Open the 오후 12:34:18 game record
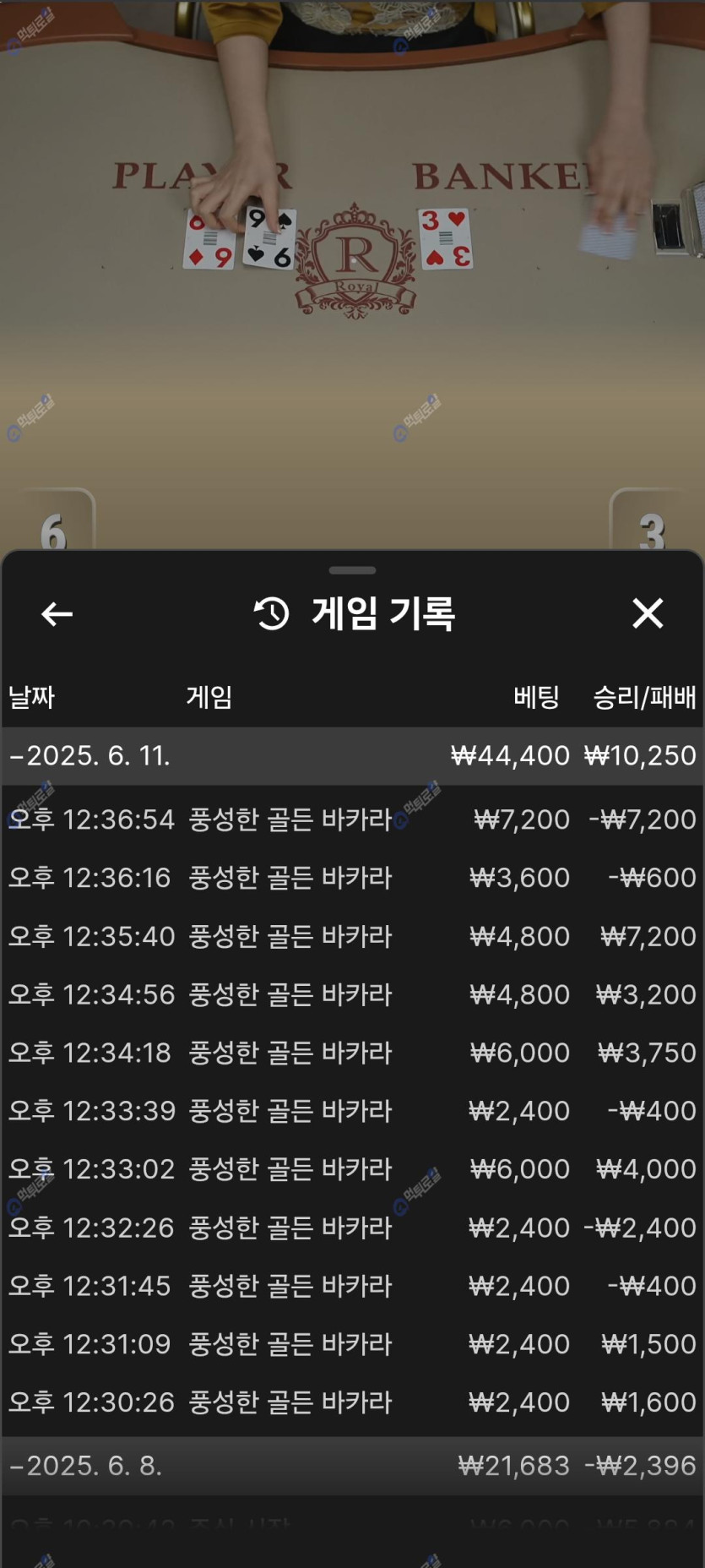Screen dimensions: 705x1568 (352, 1053)
